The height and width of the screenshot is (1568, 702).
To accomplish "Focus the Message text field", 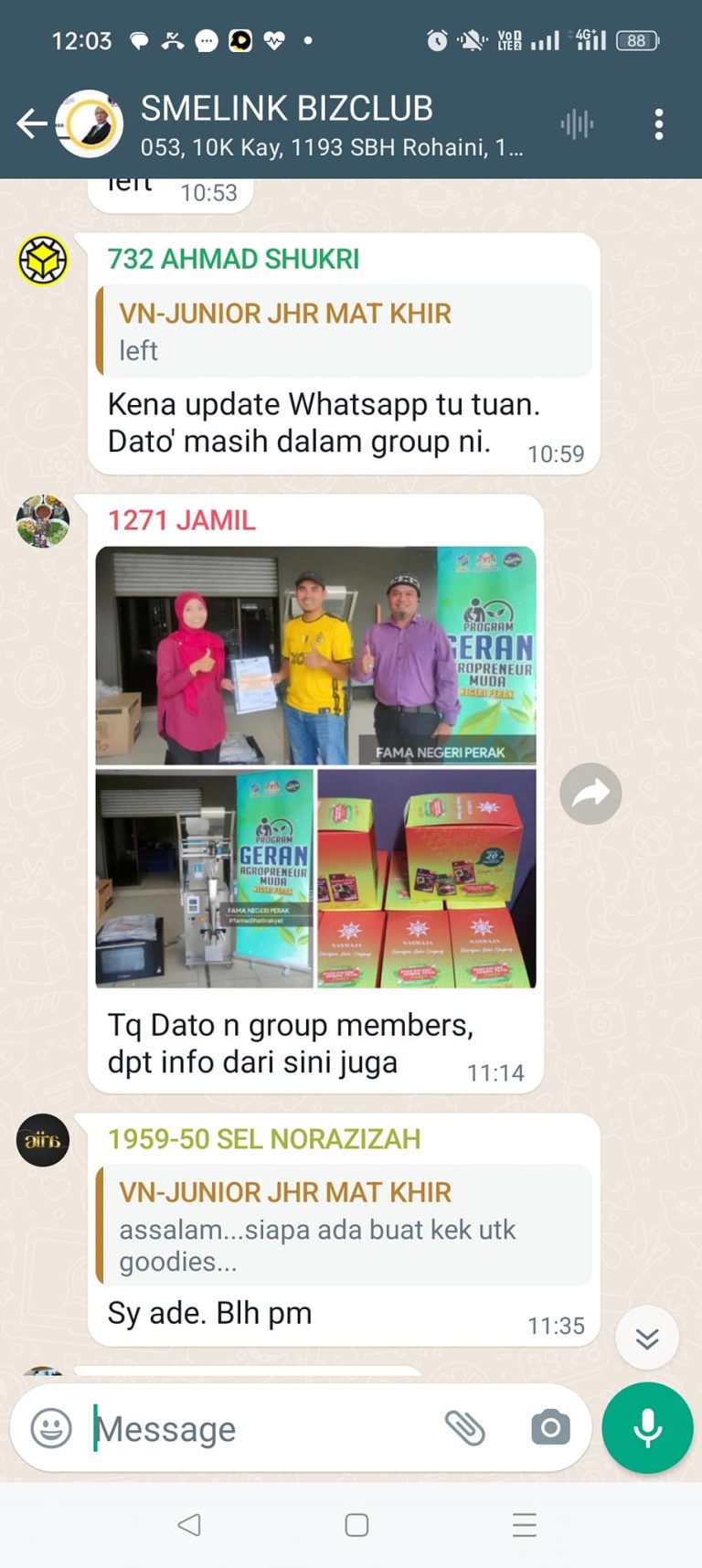I will (265, 1428).
